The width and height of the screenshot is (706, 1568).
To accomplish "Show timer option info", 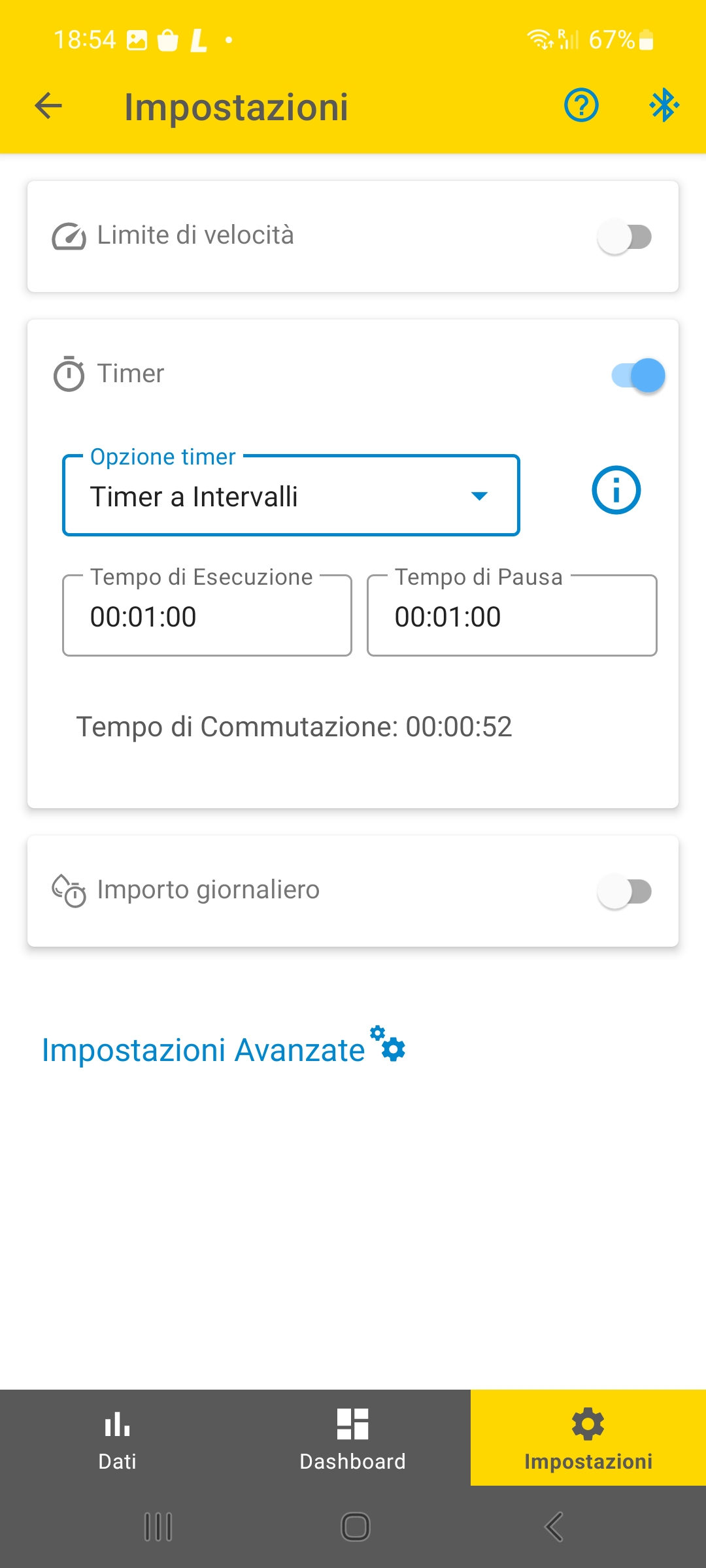I will (x=616, y=490).
